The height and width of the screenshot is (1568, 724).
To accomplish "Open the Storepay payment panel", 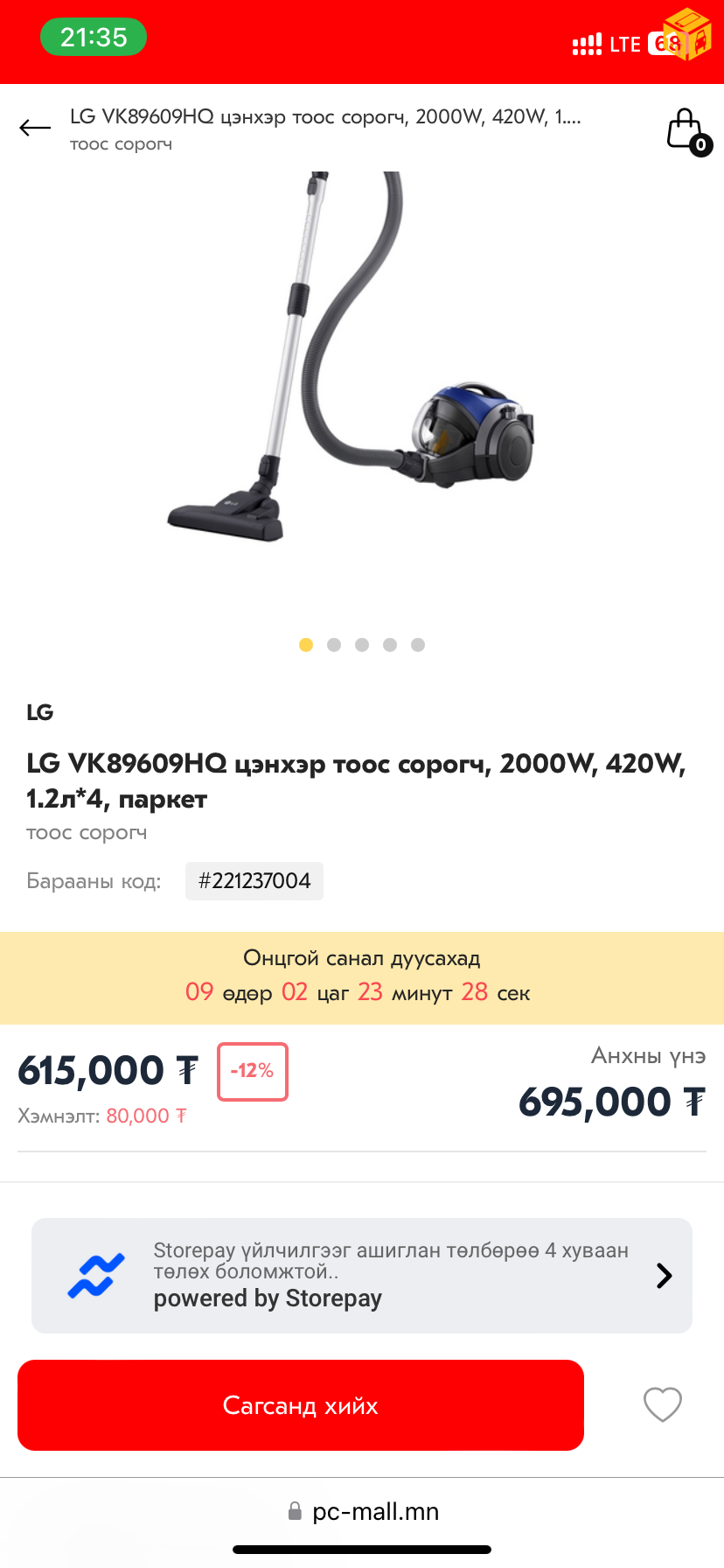I will click(x=362, y=1275).
